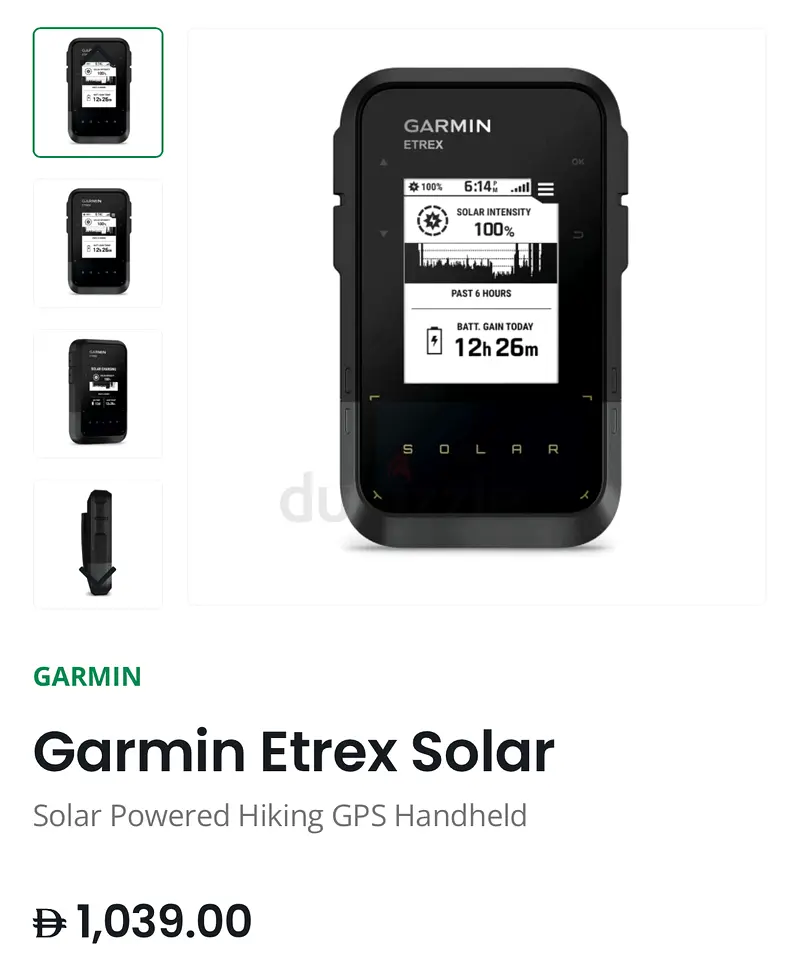Open the green GARMIN brand link
The width and height of the screenshot is (800, 970).
(87, 677)
